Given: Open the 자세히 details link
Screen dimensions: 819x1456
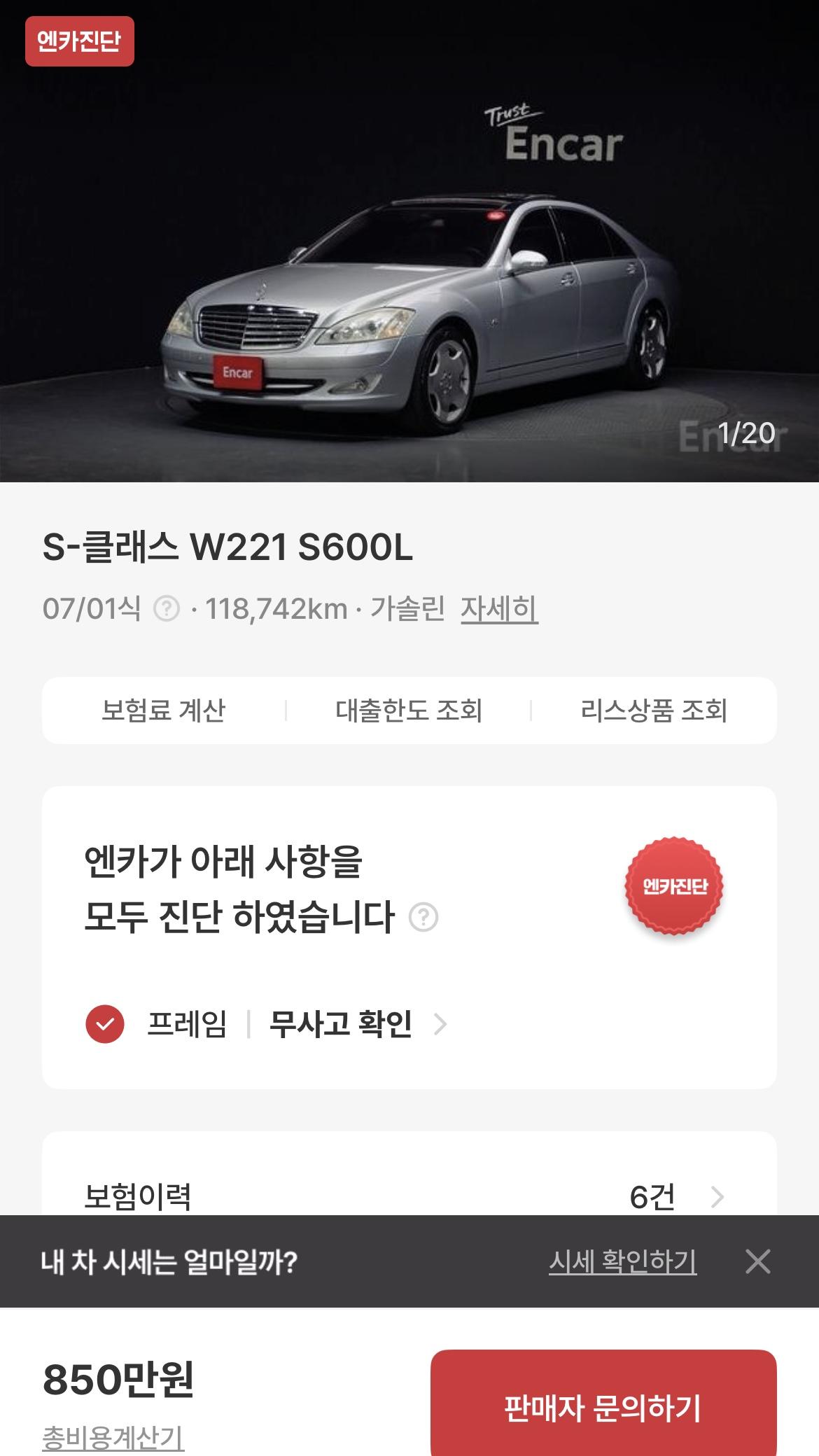Looking at the screenshot, I should (499, 609).
